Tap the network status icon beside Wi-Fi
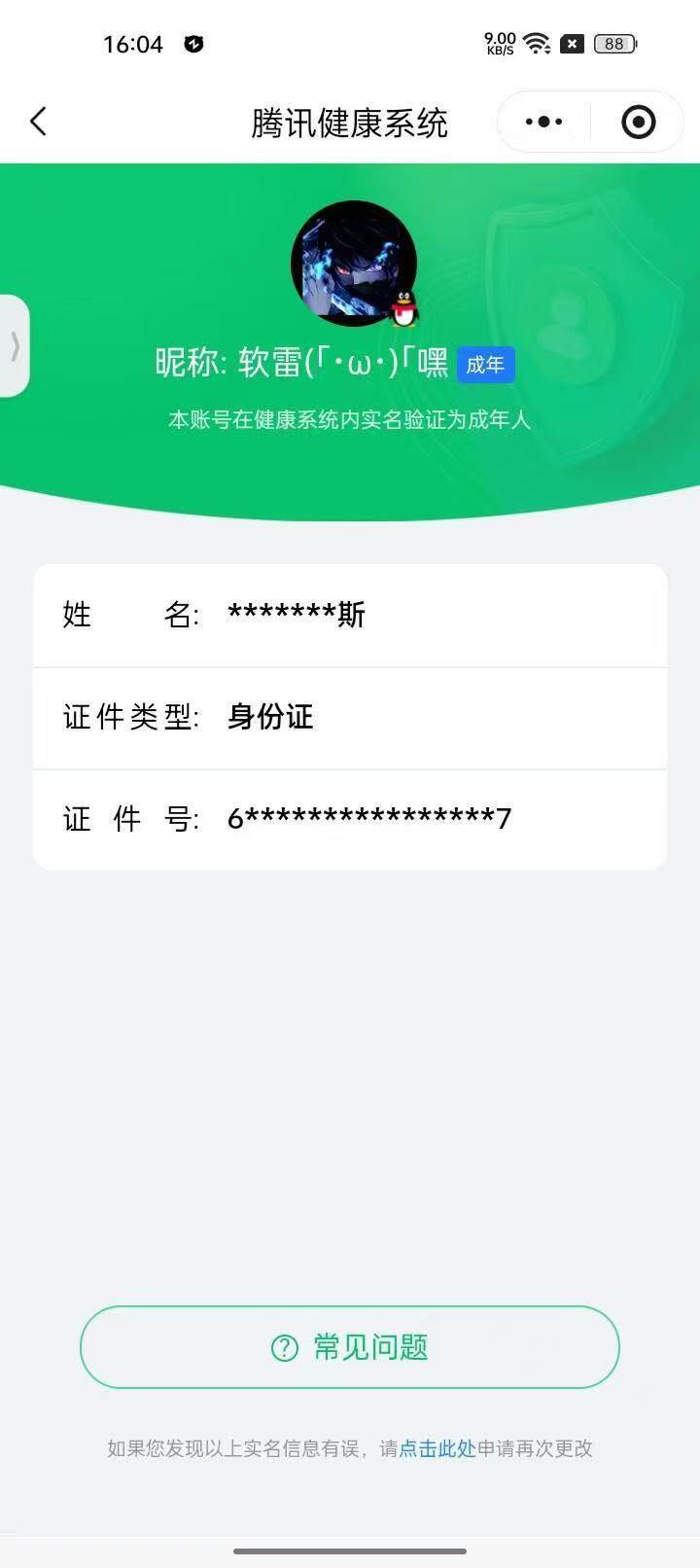The width and height of the screenshot is (700, 1568). click(572, 43)
